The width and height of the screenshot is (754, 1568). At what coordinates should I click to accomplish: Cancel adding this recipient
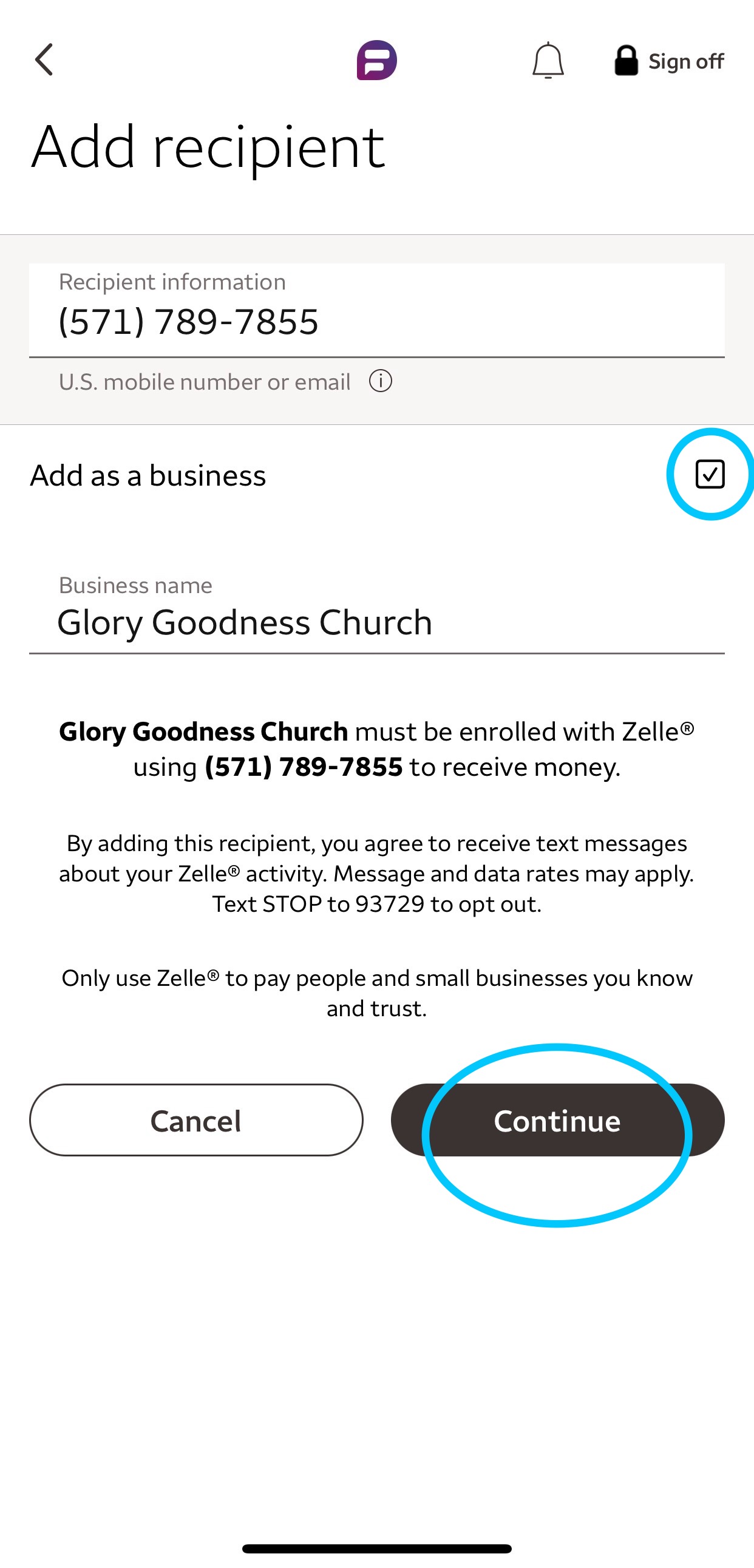tap(195, 1120)
